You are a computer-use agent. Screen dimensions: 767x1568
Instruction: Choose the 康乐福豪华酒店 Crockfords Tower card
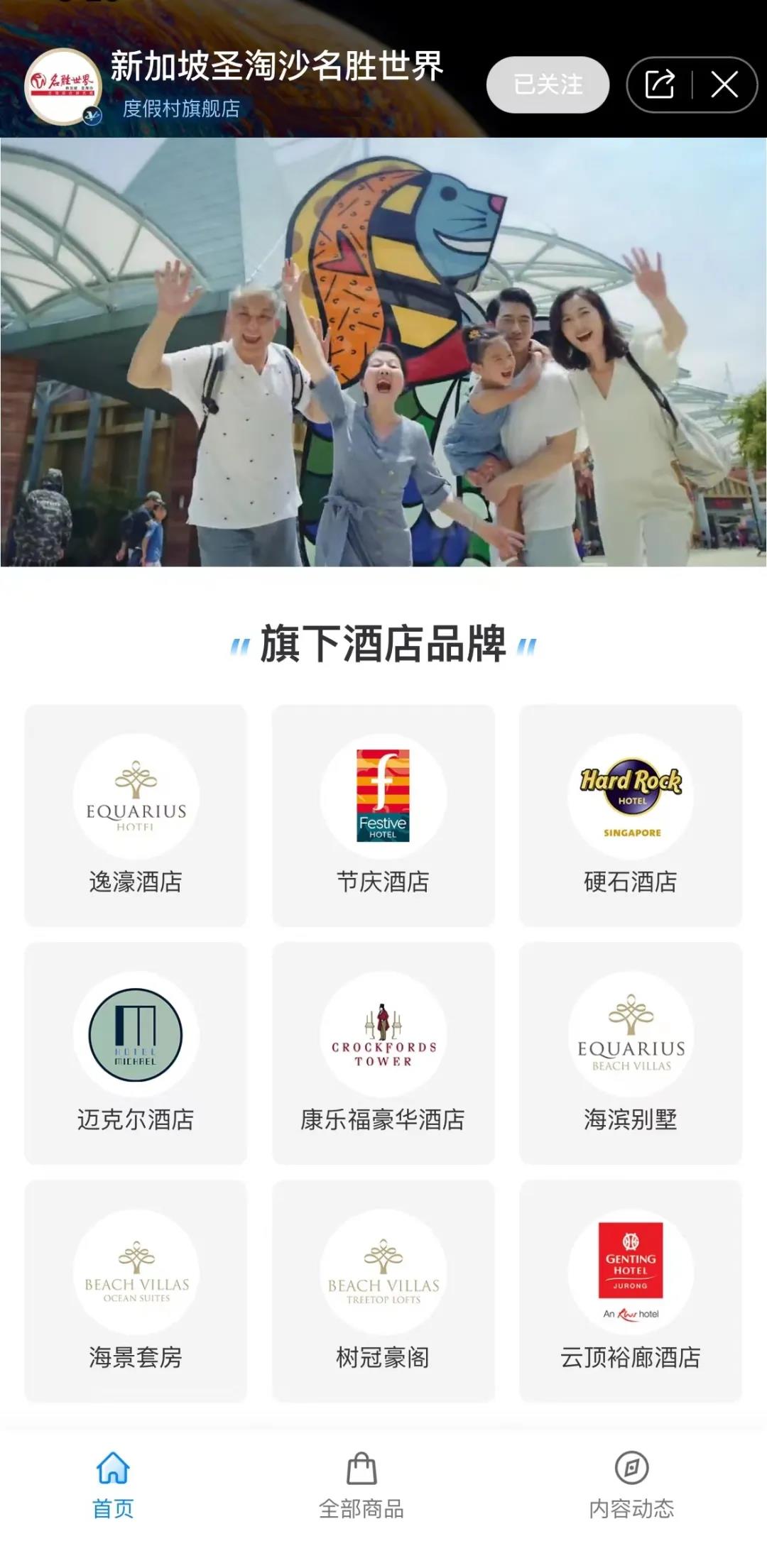click(x=383, y=1053)
